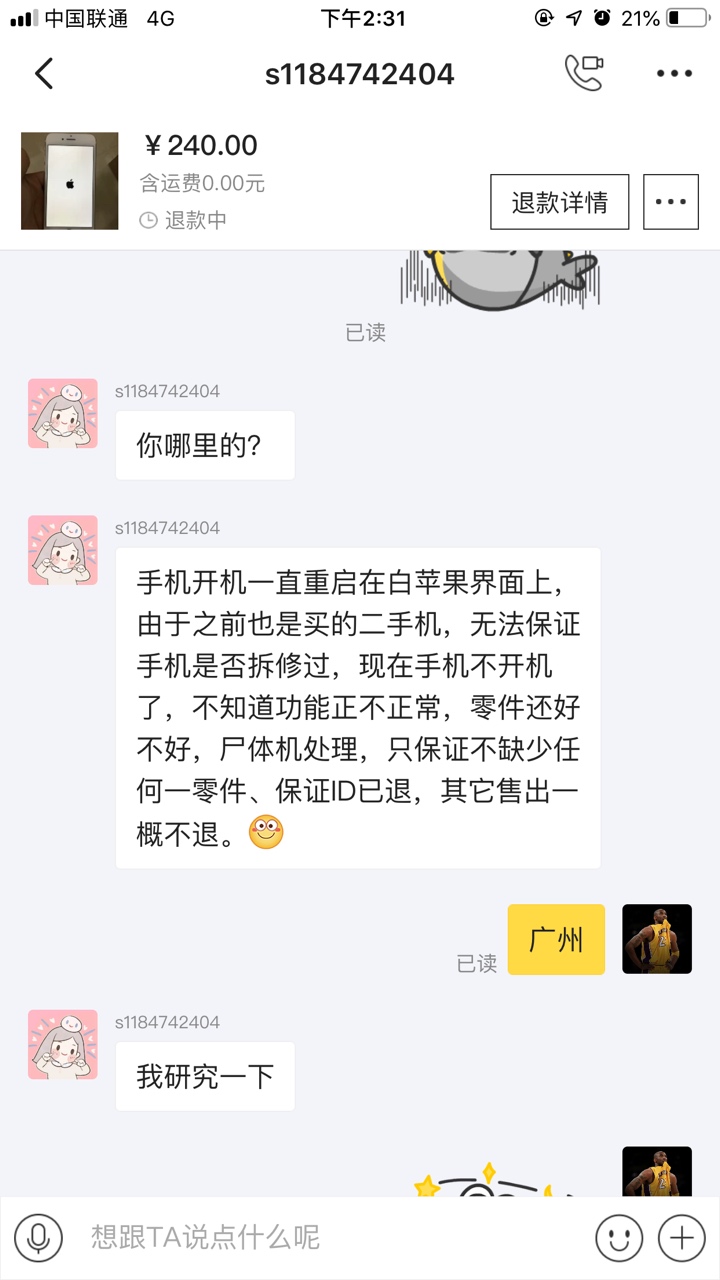Open the top-right overflow menu
Image resolution: width=720 pixels, height=1280 pixels.
(674, 74)
